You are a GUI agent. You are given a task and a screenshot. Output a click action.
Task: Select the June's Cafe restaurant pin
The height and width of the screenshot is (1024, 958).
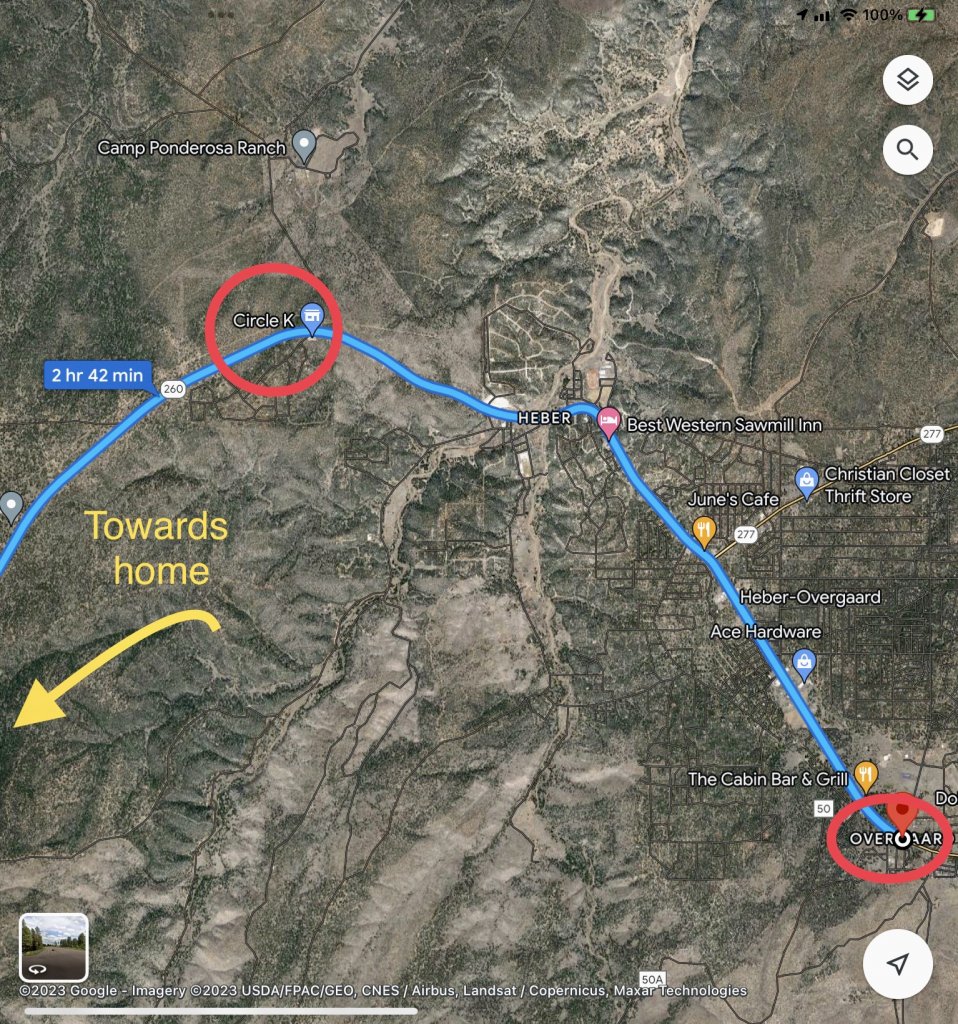click(x=705, y=529)
